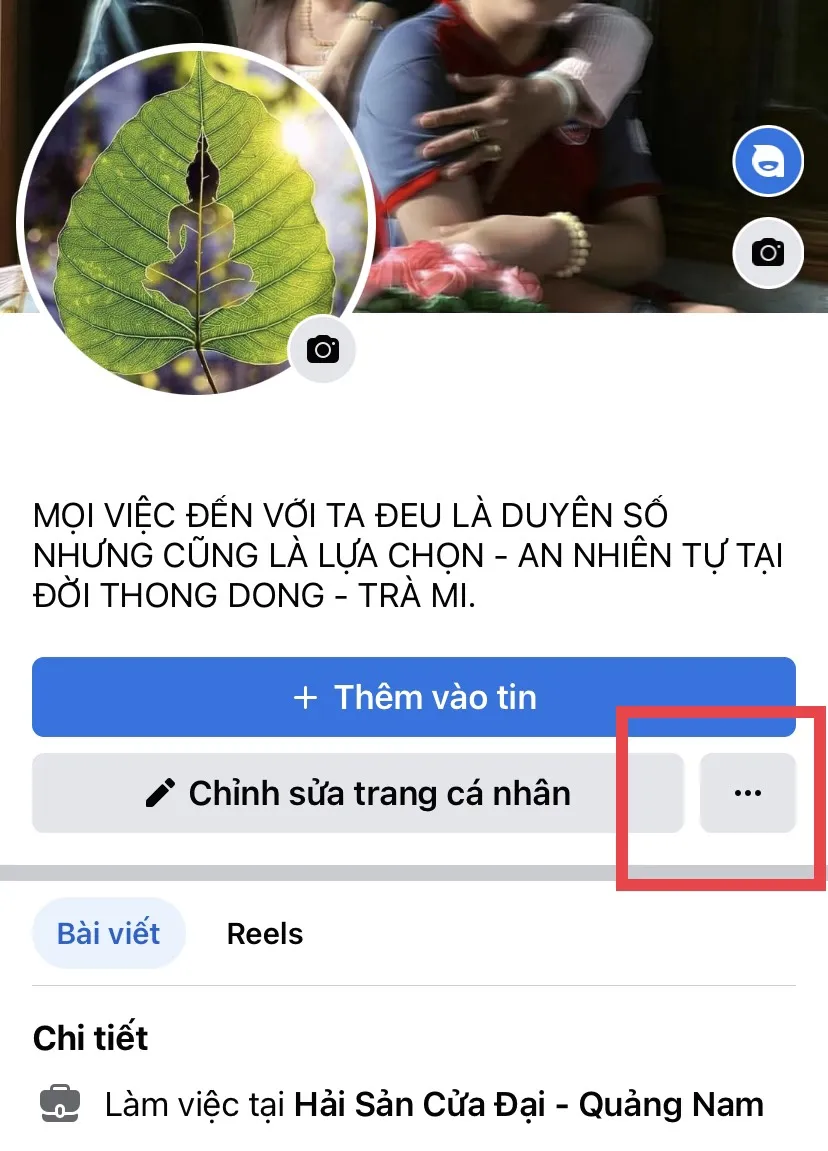The height and width of the screenshot is (1151, 828).
Task: Open the Chi tiết section heading
Action: coord(90,1038)
